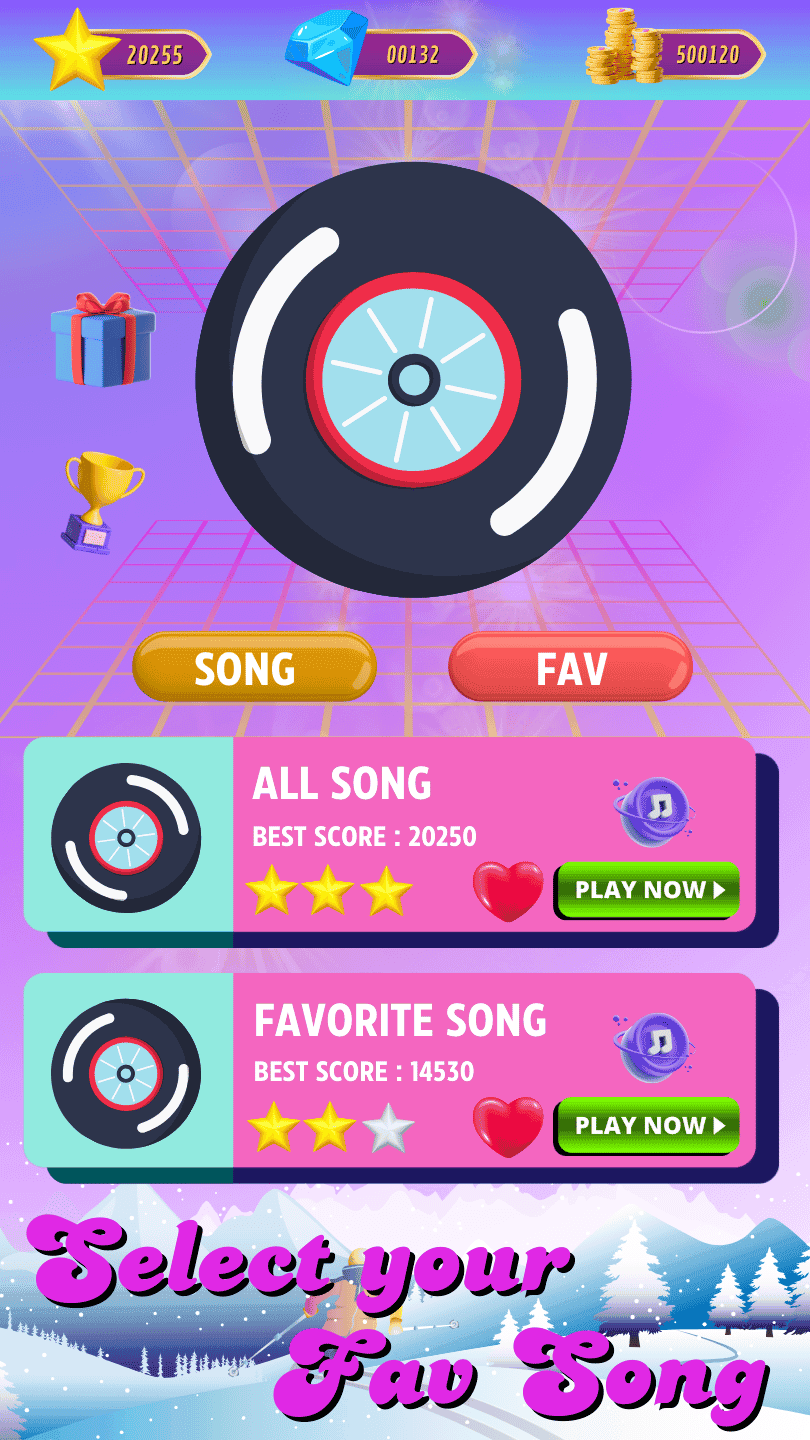Open the gift box reward
Screen dimensions: 810x1440
coord(104,340)
